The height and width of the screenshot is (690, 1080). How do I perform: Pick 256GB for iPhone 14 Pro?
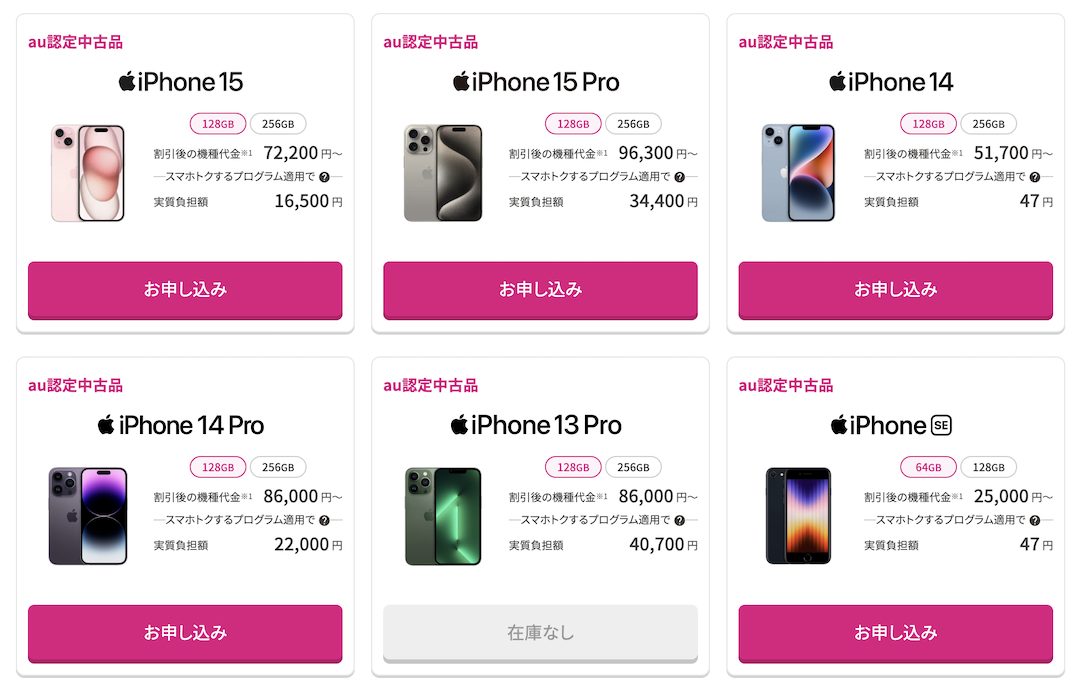pos(278,467)
